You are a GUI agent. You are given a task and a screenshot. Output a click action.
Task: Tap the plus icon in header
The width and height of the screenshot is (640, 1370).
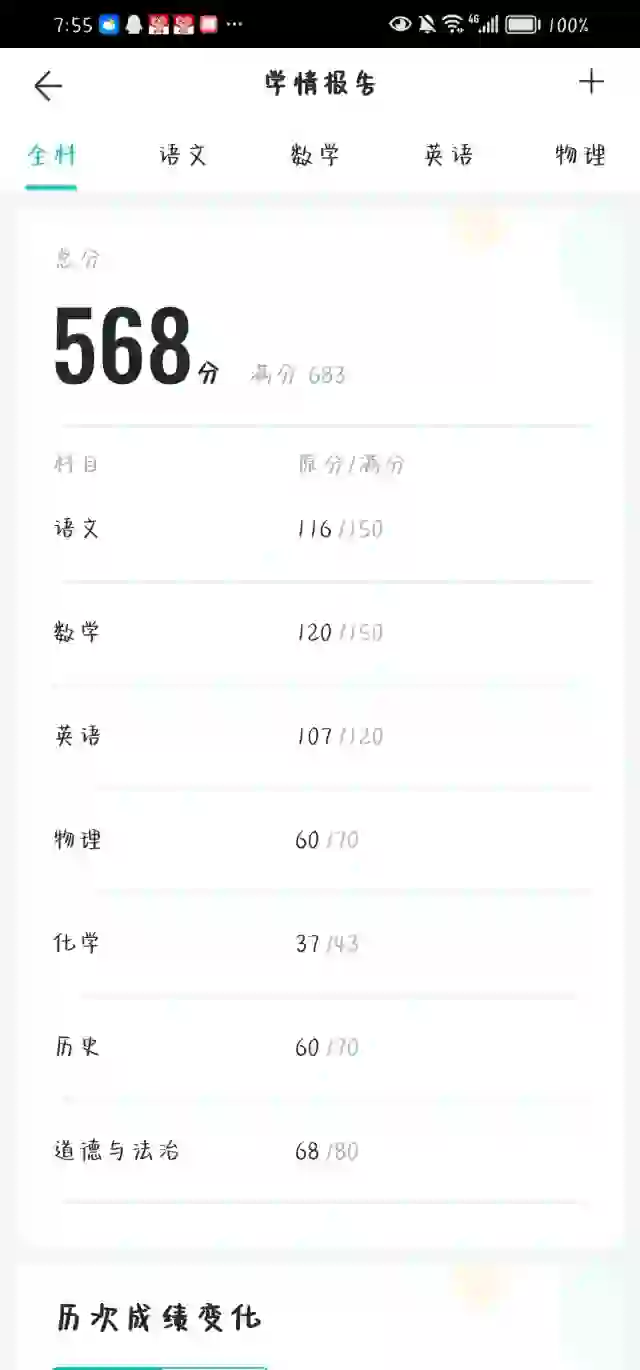[x=592, y=82]
